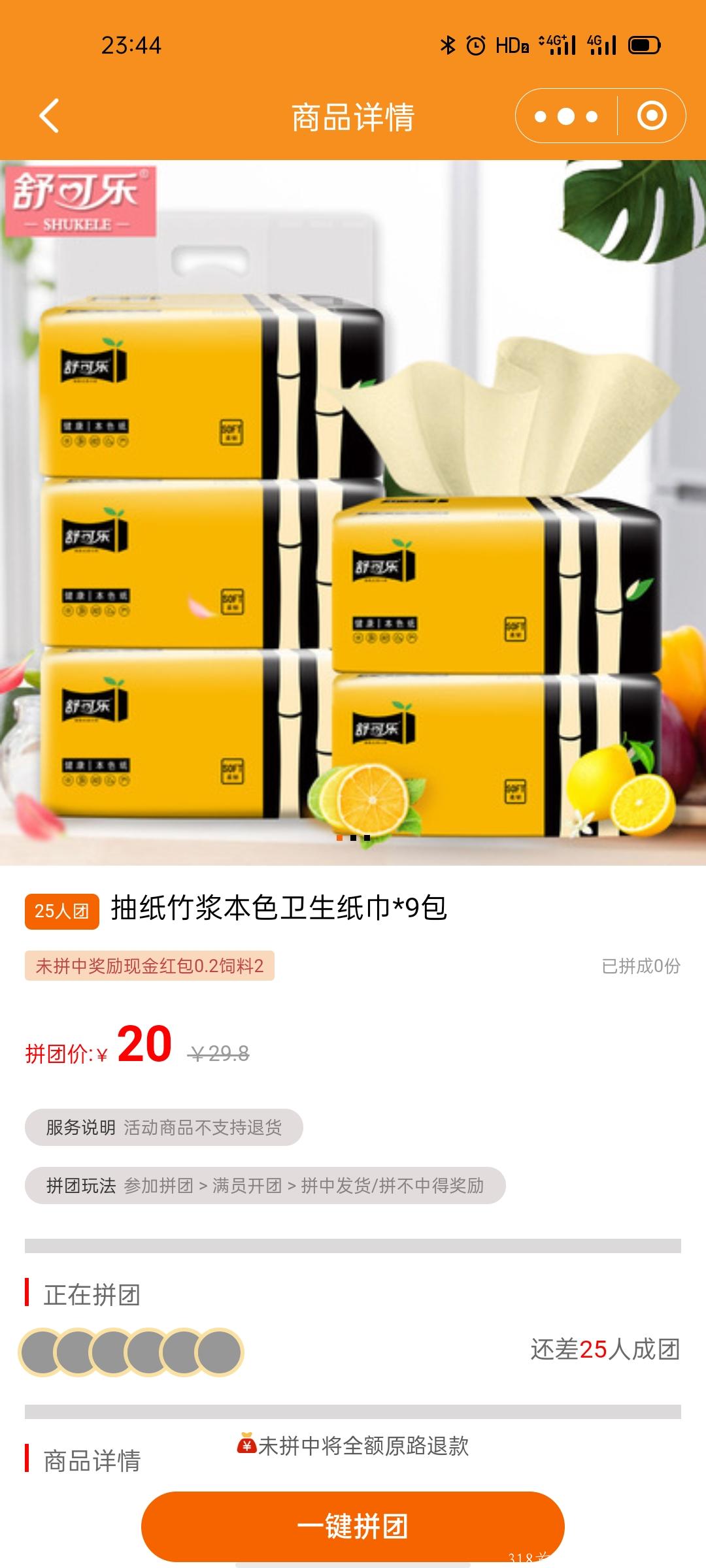Open the product photo carousel image
Screen dimensions: 706x1568
click(353, 513)
